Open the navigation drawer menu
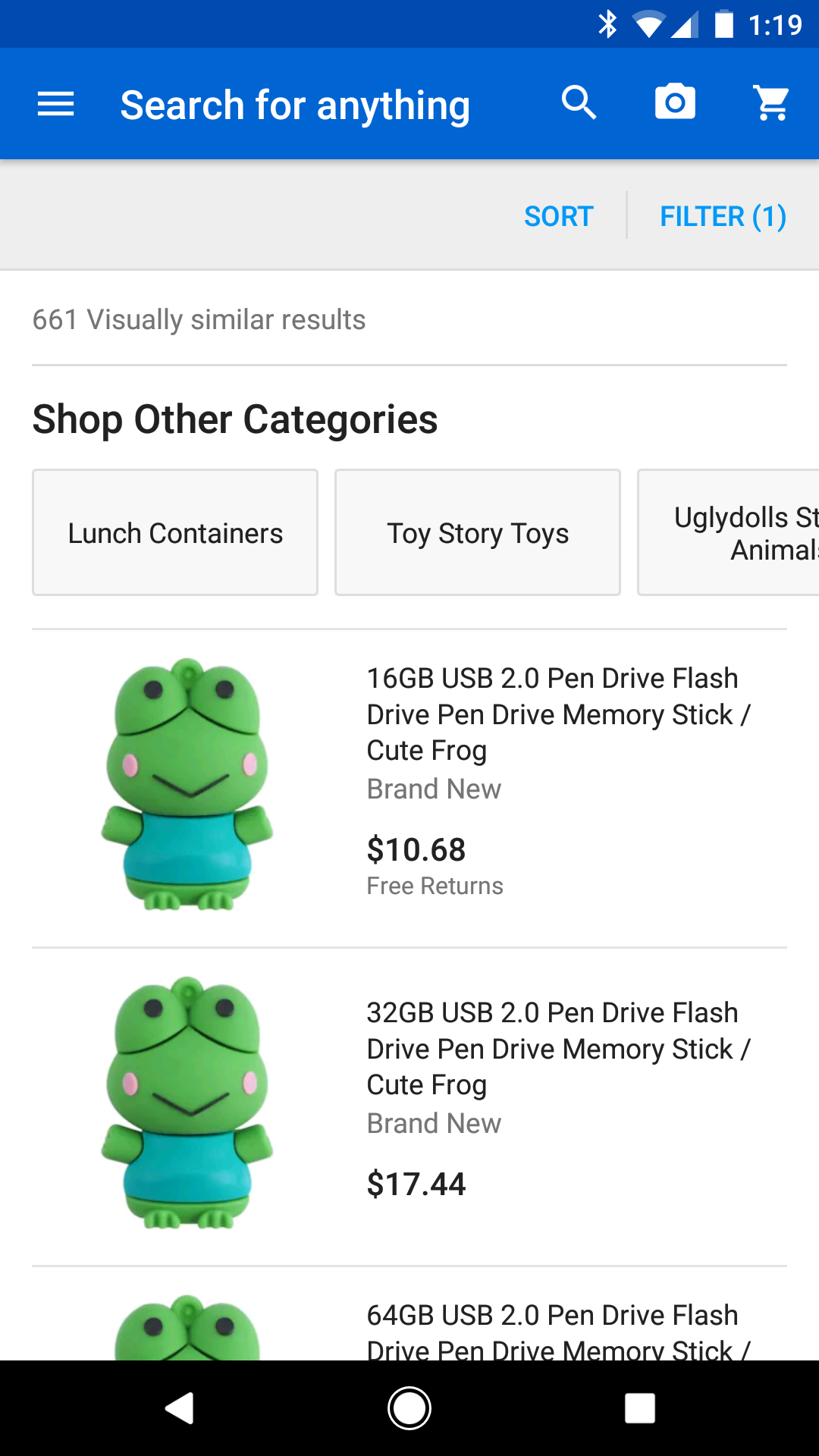The image size is (819, 1456). [55, 103]
